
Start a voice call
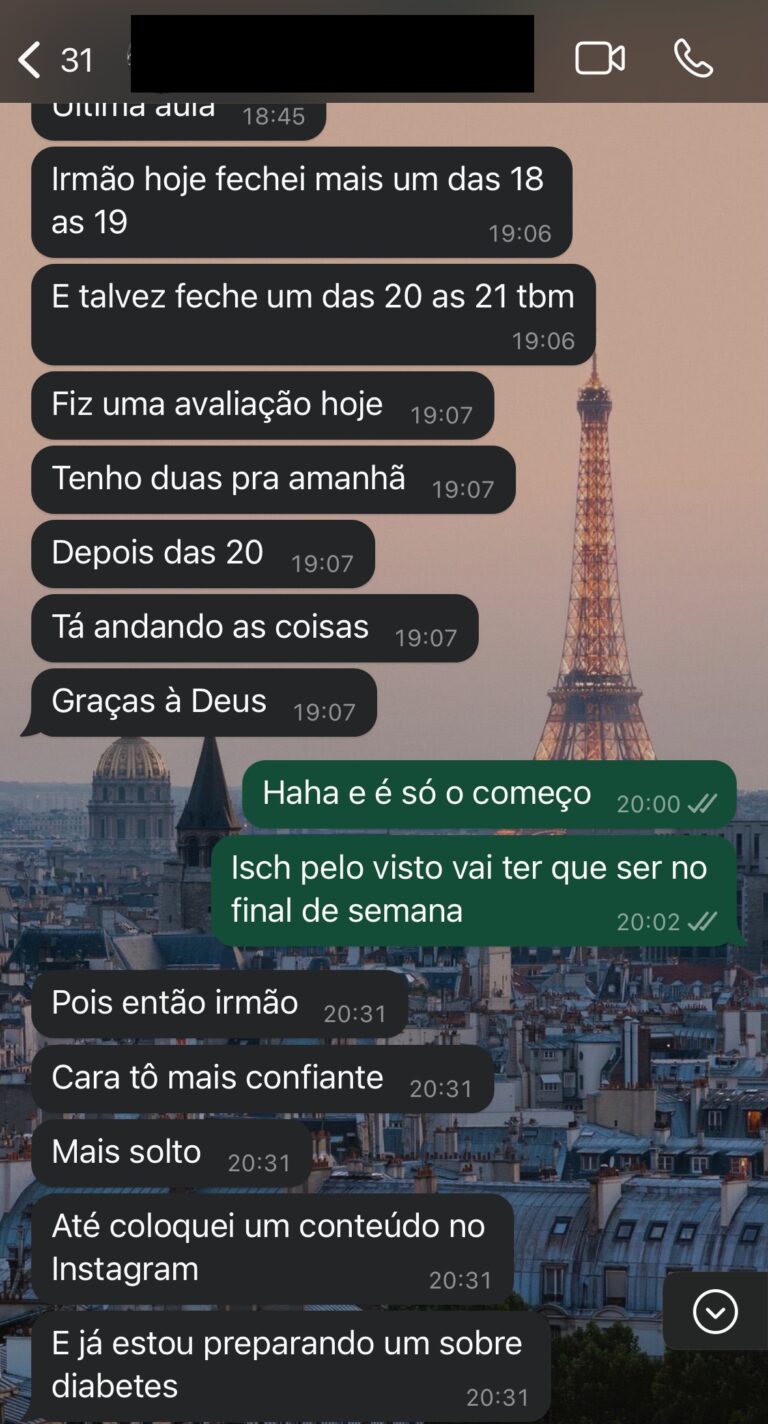point(693,58)
